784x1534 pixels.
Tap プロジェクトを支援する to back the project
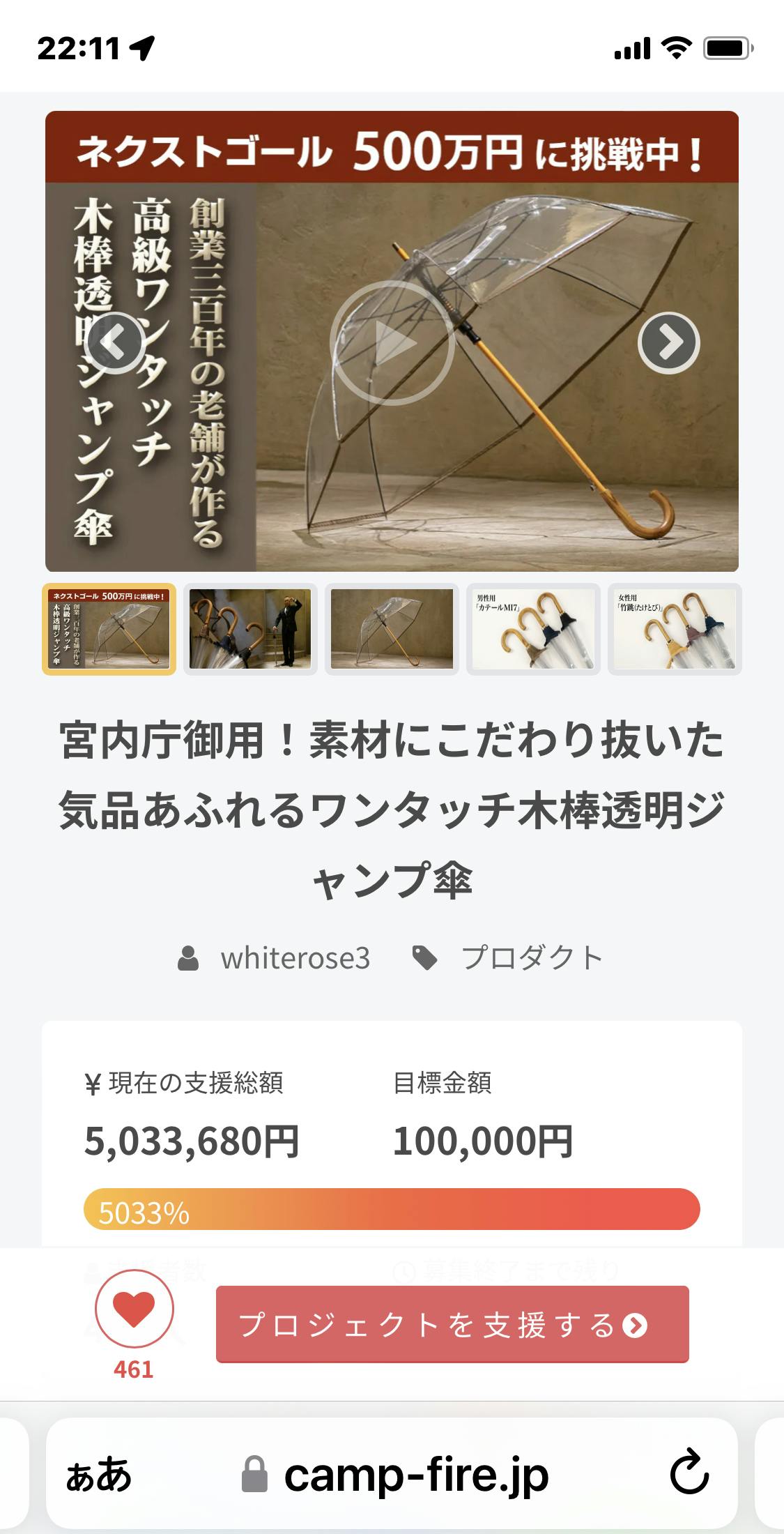452,1324
